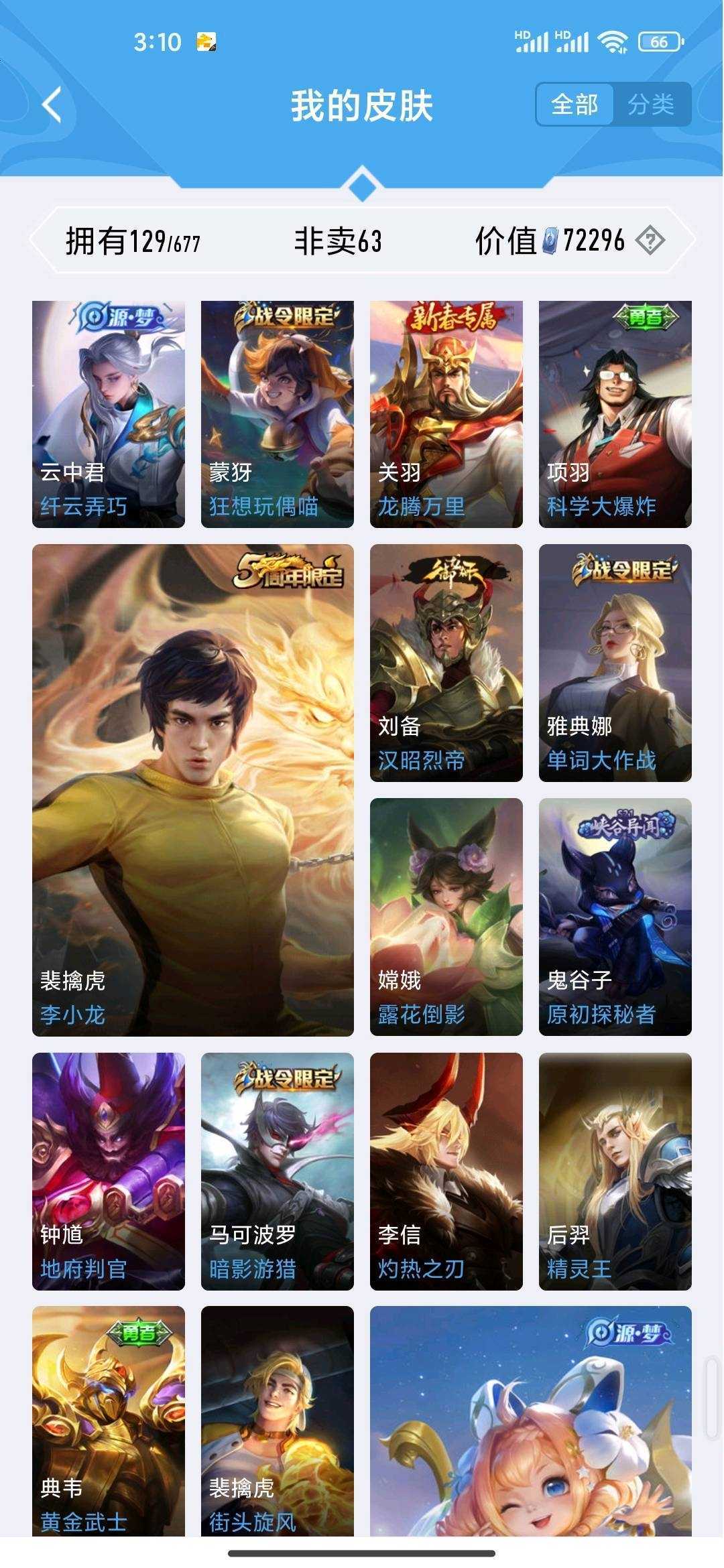View 后羿 精灵王 skin
This screenshot has height=1568, width=724.
coord(615,1171)
